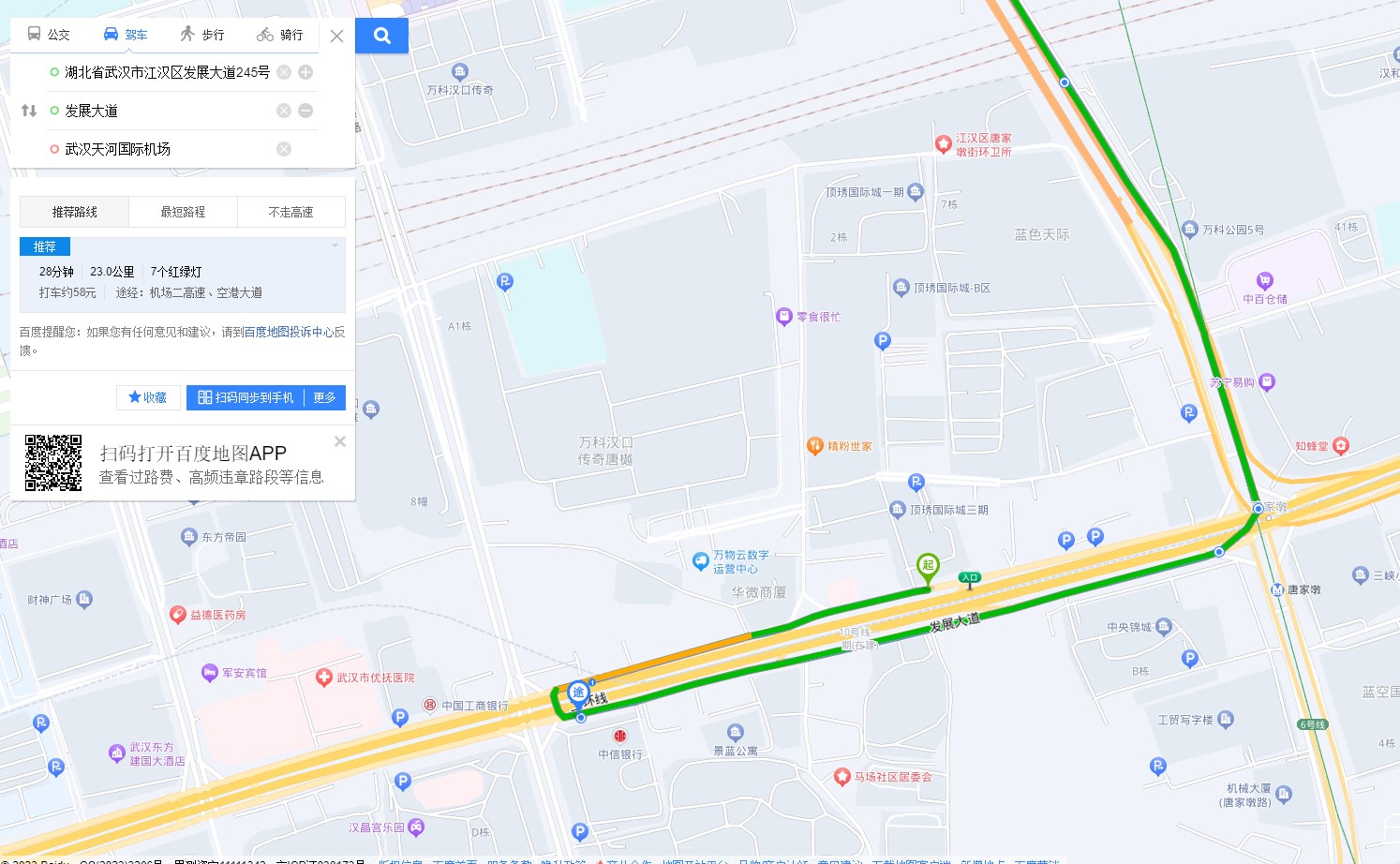Select the 驾车 driving tab

126,35
